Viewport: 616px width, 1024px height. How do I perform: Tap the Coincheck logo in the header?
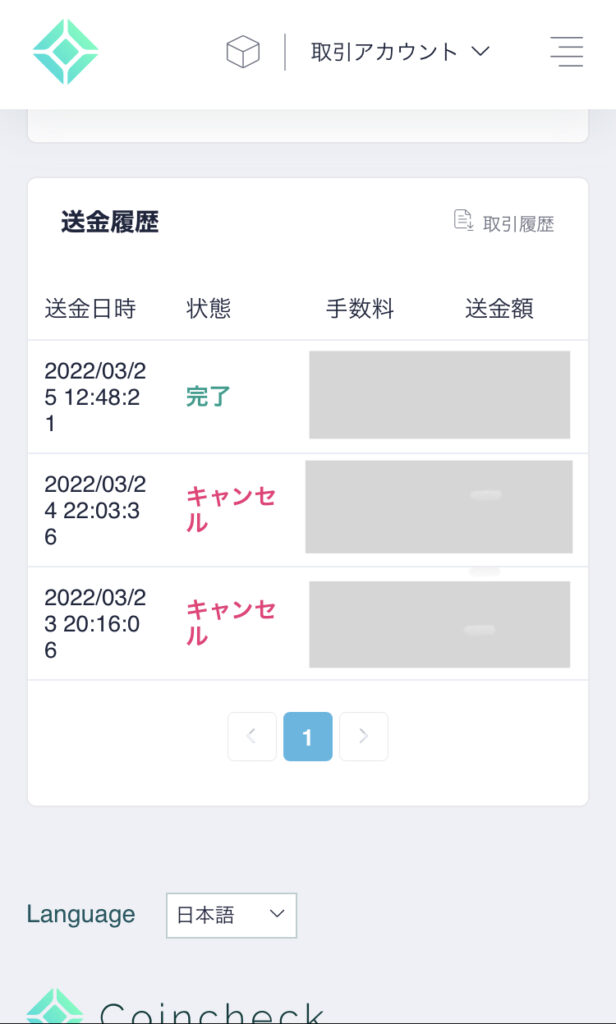point(65,52)
